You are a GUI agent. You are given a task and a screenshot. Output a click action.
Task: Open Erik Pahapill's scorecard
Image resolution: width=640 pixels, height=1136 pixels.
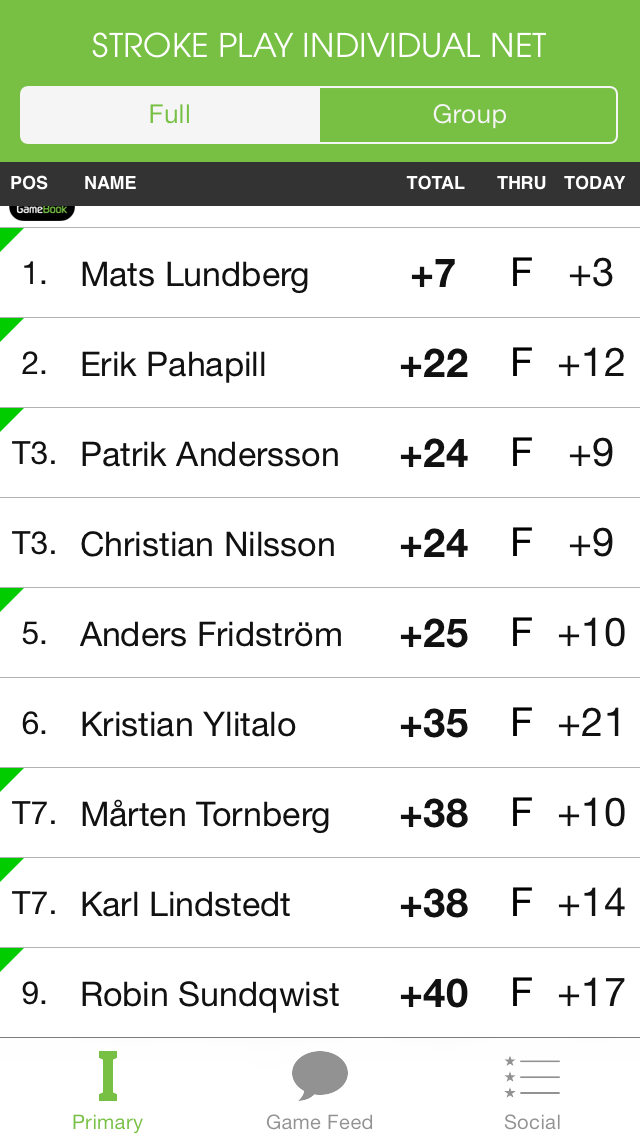(x=320, y=363)
